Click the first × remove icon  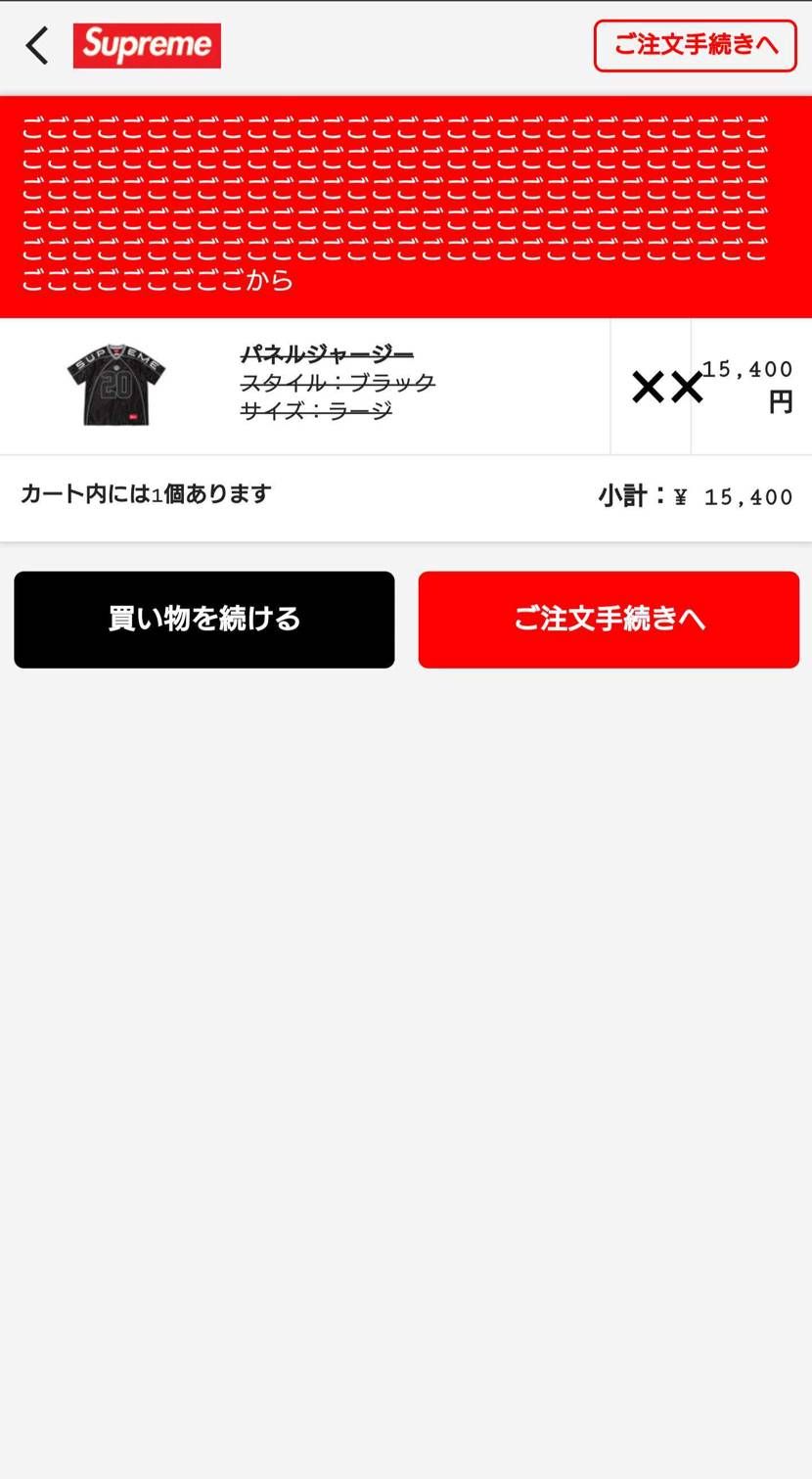tap(649, 387)
